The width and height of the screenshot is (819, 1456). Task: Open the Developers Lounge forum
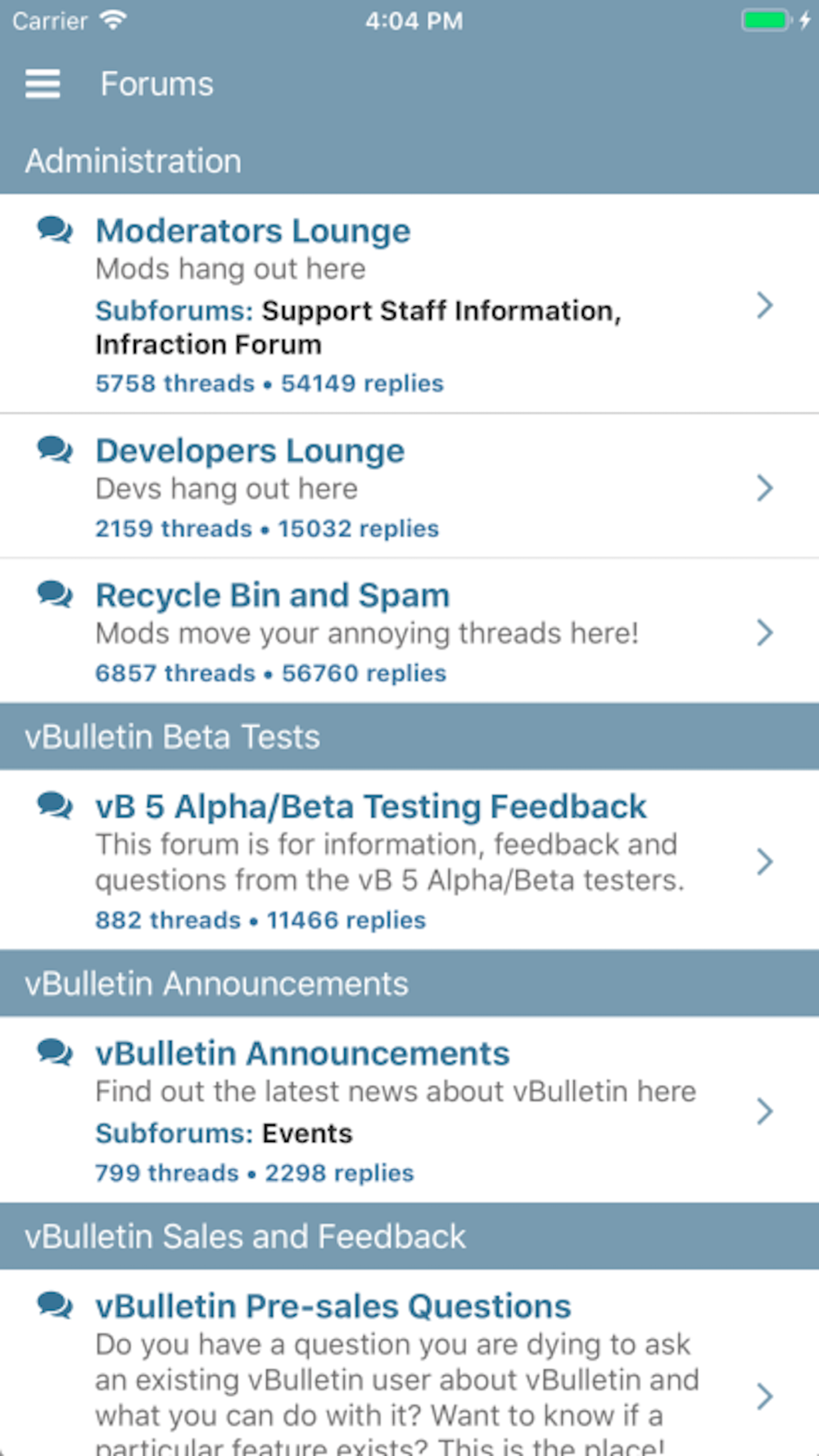[409, 486]
